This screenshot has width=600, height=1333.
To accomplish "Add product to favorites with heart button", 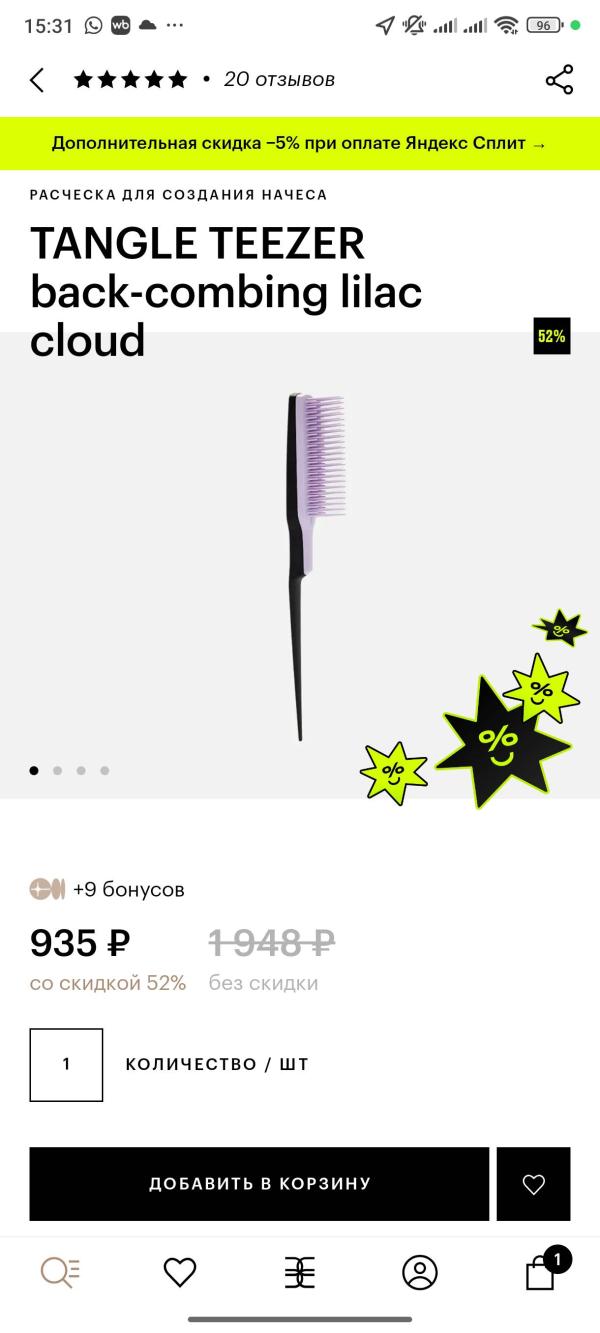I will (x=534, y=1184).
